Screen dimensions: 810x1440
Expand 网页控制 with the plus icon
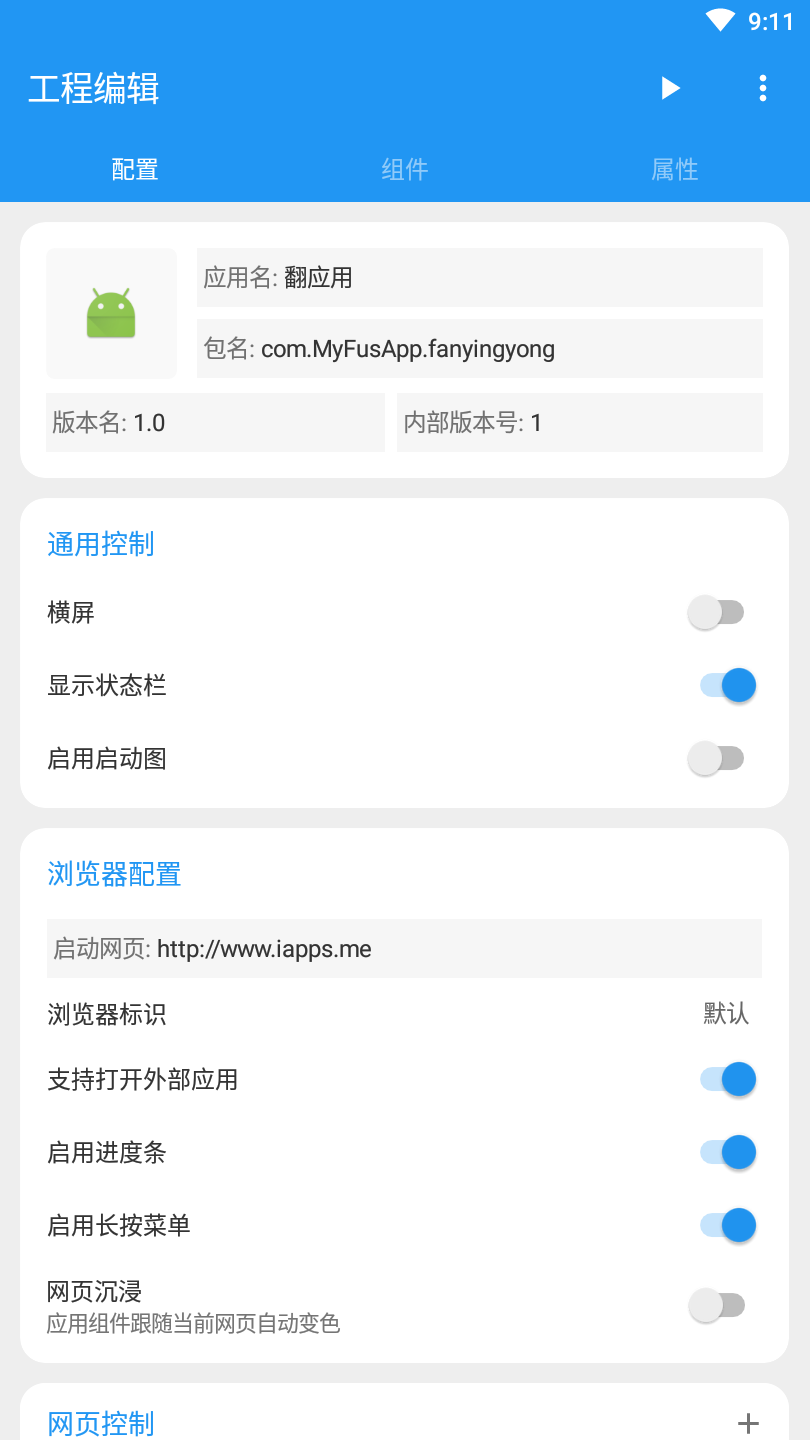(748, 1423)
